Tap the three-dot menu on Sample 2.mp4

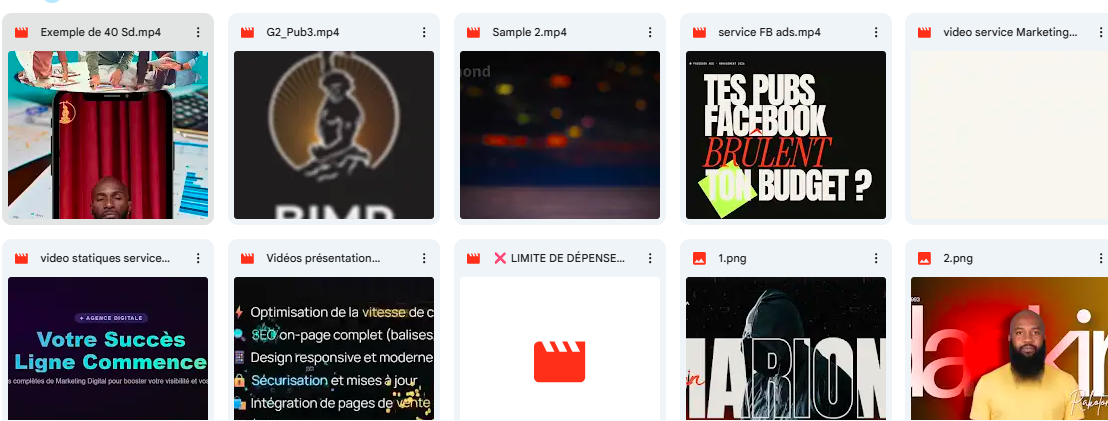[650, 32]
